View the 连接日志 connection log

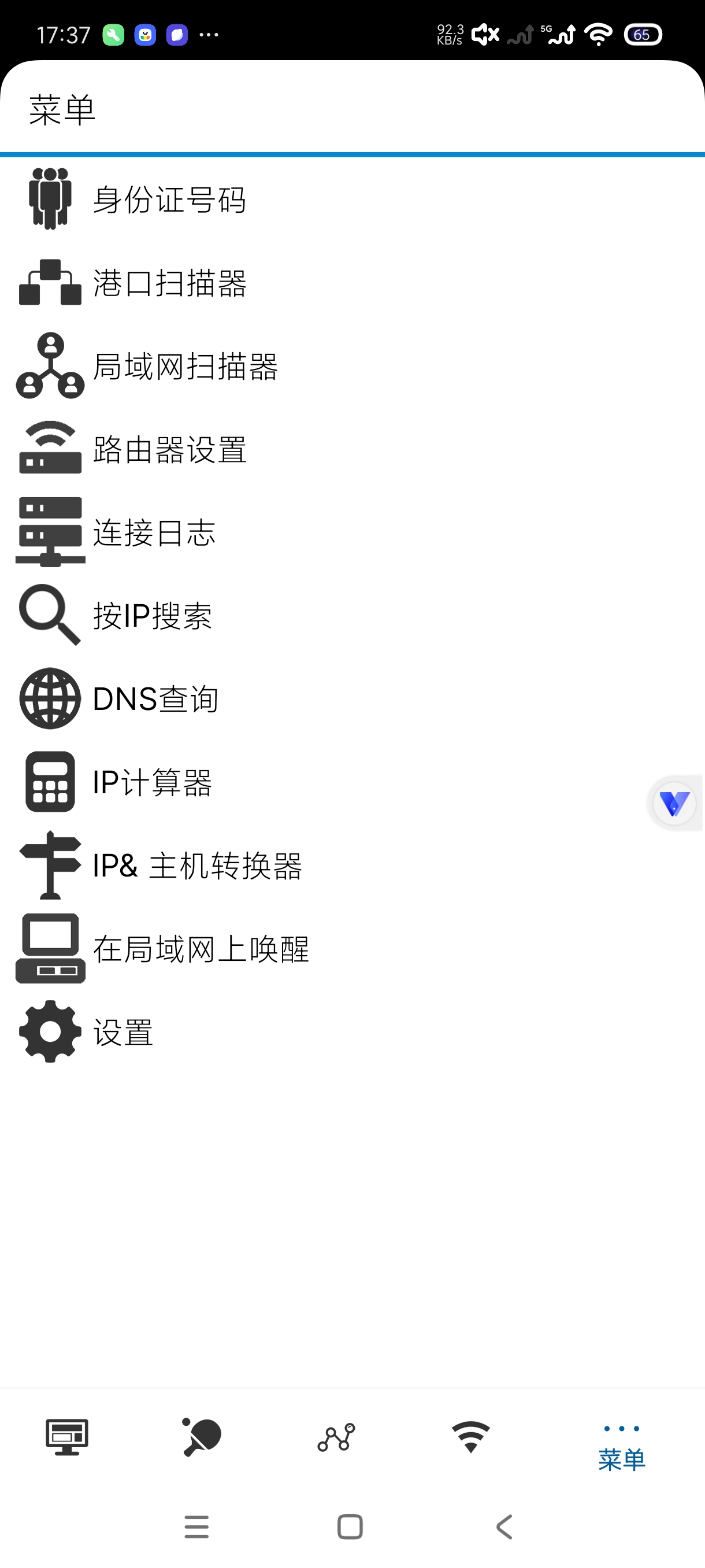155,532
